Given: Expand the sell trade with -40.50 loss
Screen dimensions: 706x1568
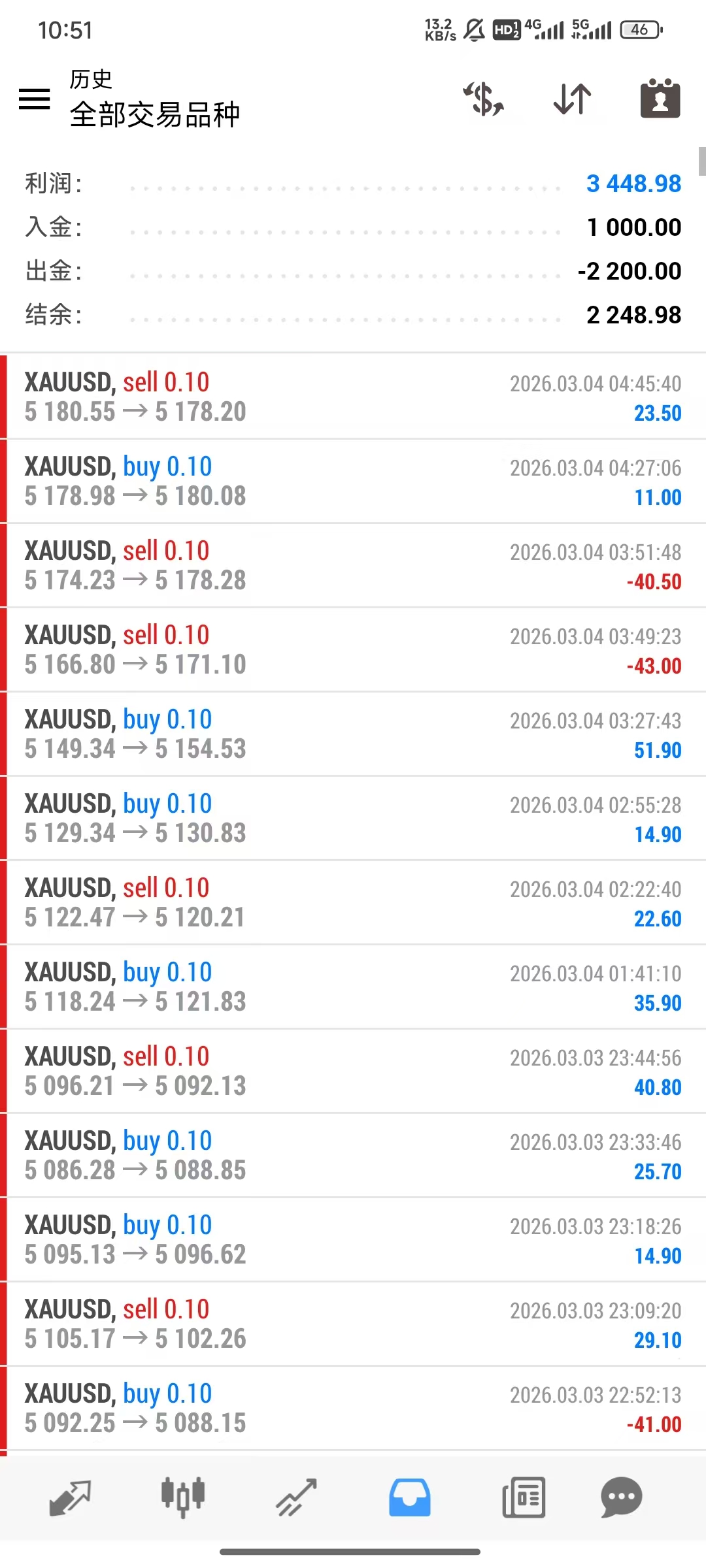Looking at the screenshot, I should [x=353, y=565].
